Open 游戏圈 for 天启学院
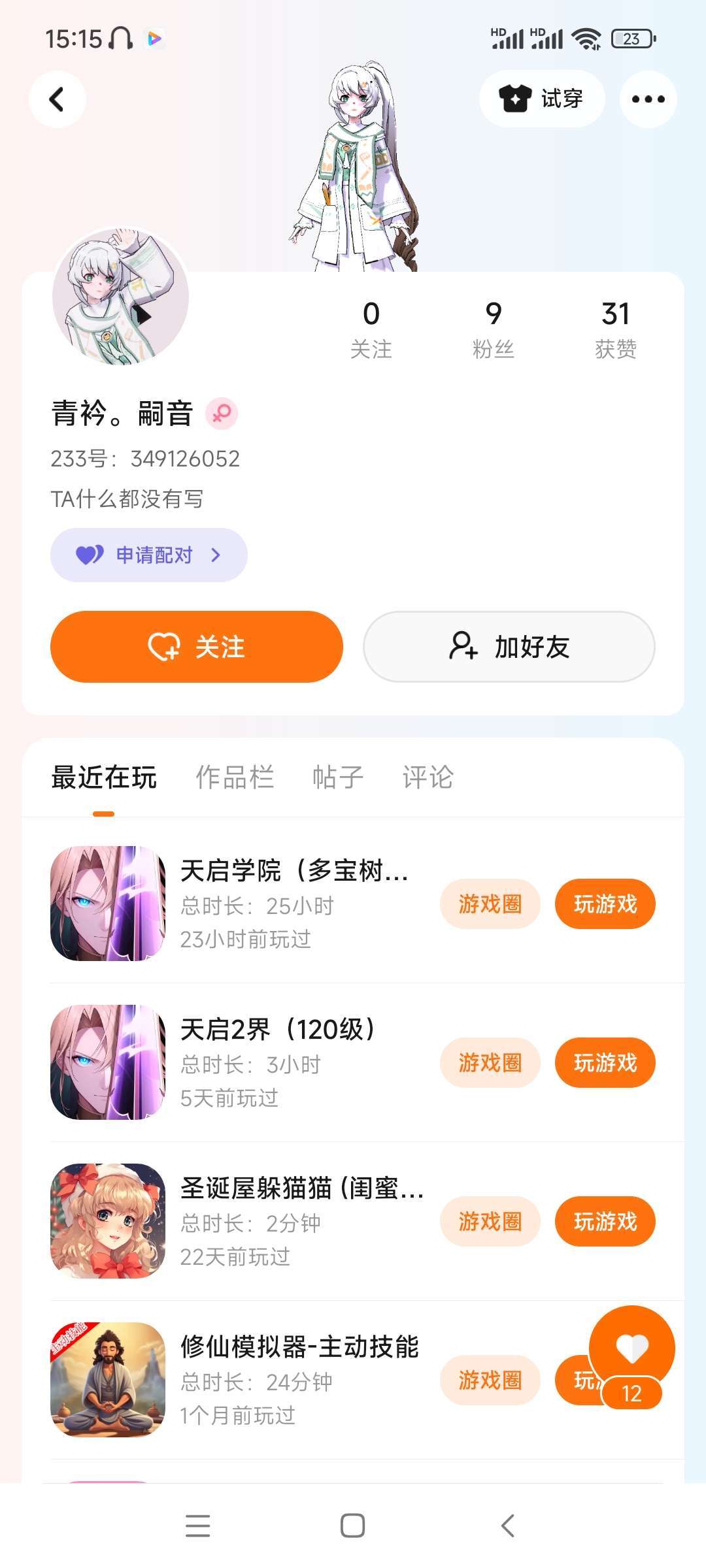Image resolution: width=706 pixels, height=1568 pixels. [490, 904]
